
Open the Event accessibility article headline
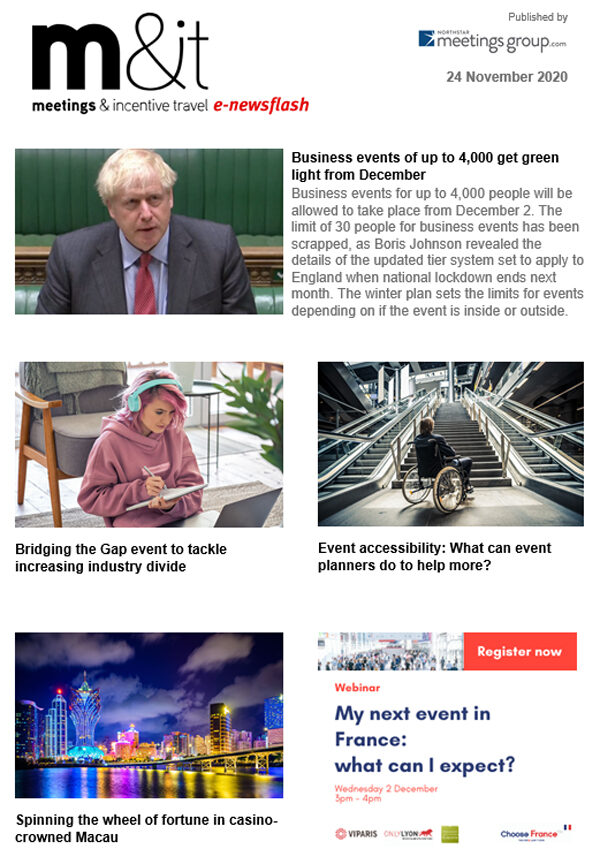pyautogui.click(x=434, y=557)
